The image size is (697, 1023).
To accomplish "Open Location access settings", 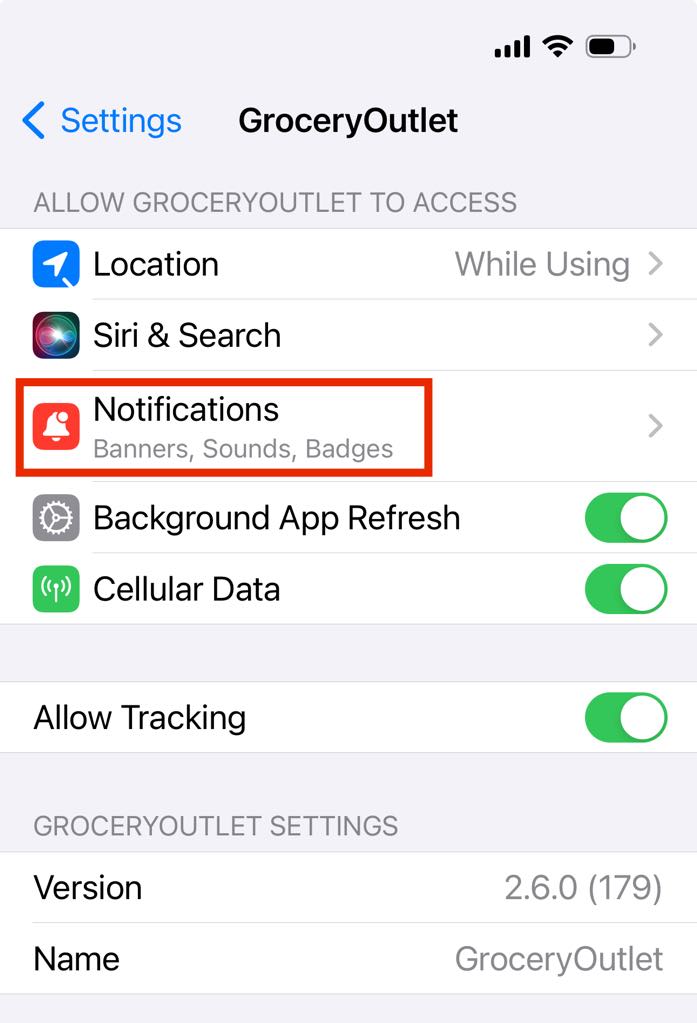I will 348,265.
